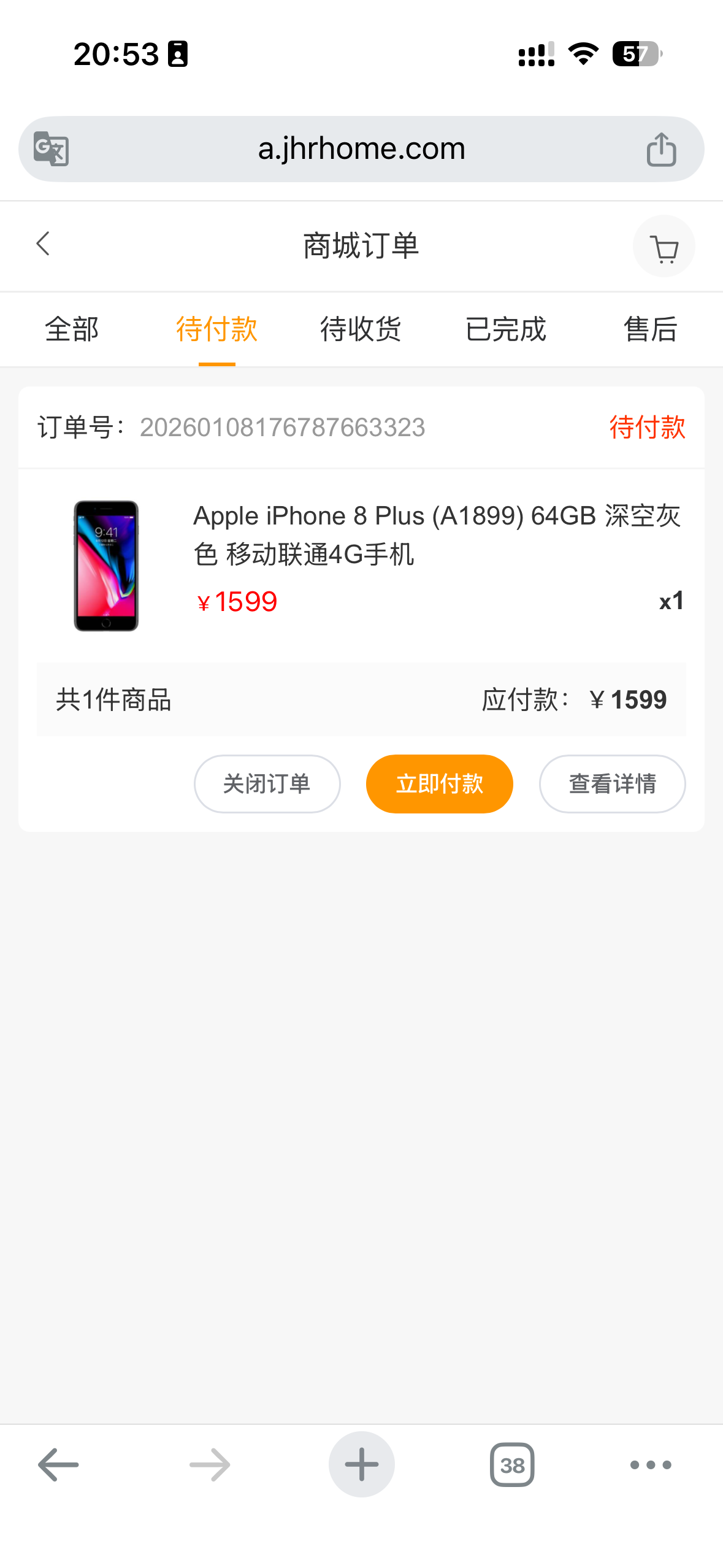Tap 关闭订单 to close the order

(x=267, y=783)
